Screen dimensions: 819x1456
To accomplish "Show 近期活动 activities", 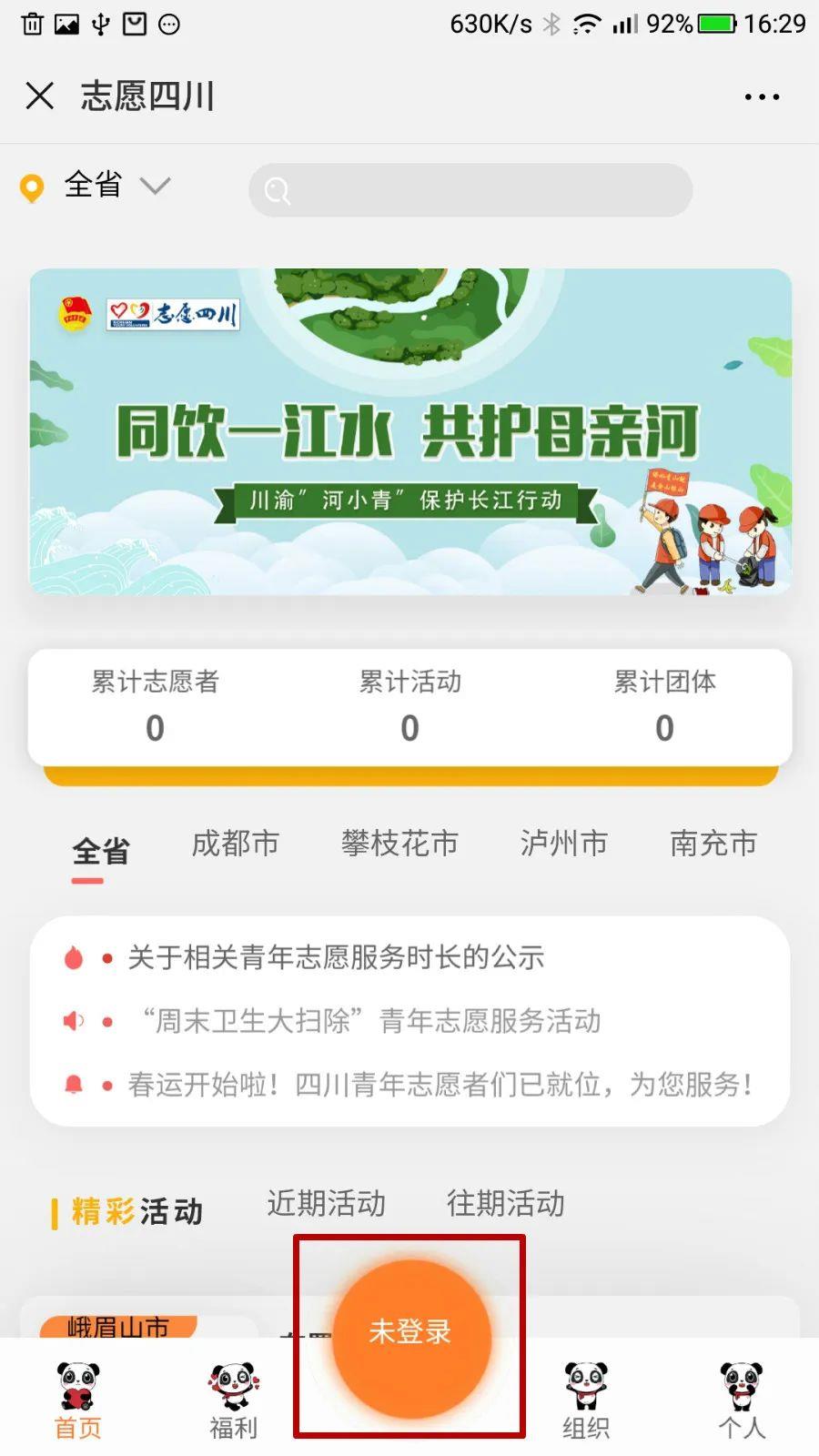I will (x=326, y=1204).
